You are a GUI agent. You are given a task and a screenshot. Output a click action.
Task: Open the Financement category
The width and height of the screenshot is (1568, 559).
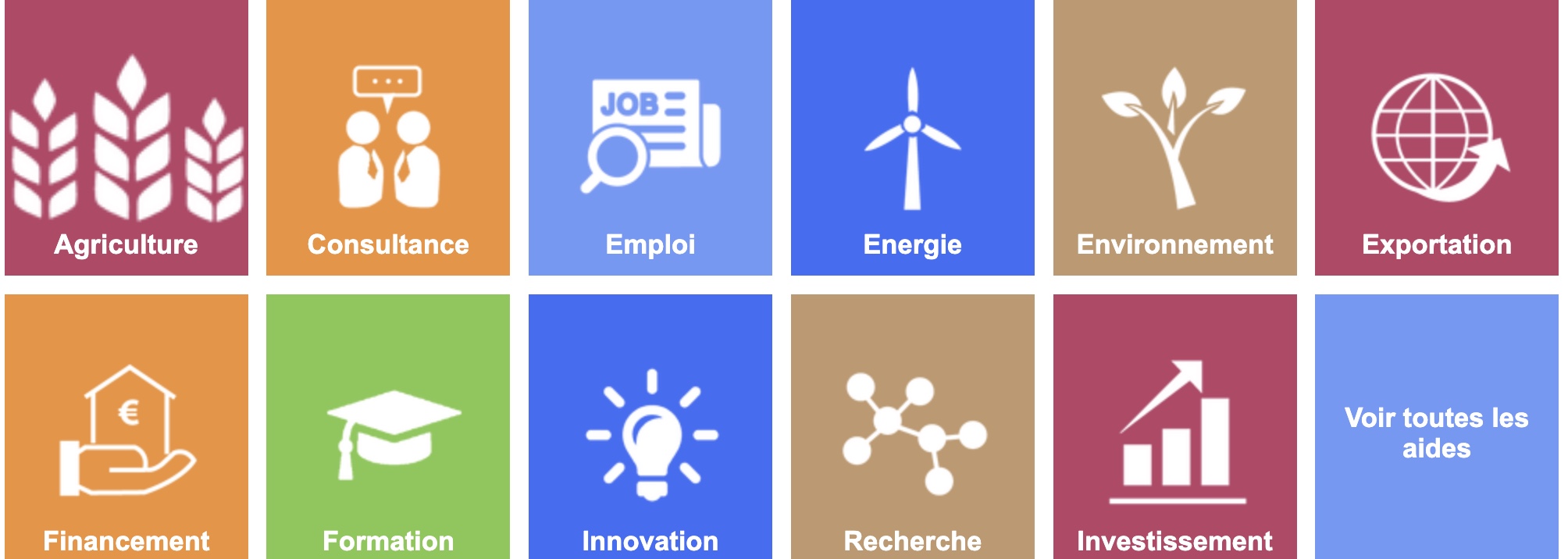(127, 426)
